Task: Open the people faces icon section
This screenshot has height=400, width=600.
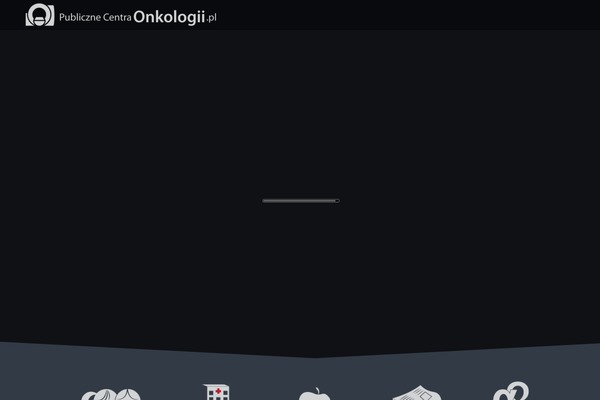Action: (111, 393)
